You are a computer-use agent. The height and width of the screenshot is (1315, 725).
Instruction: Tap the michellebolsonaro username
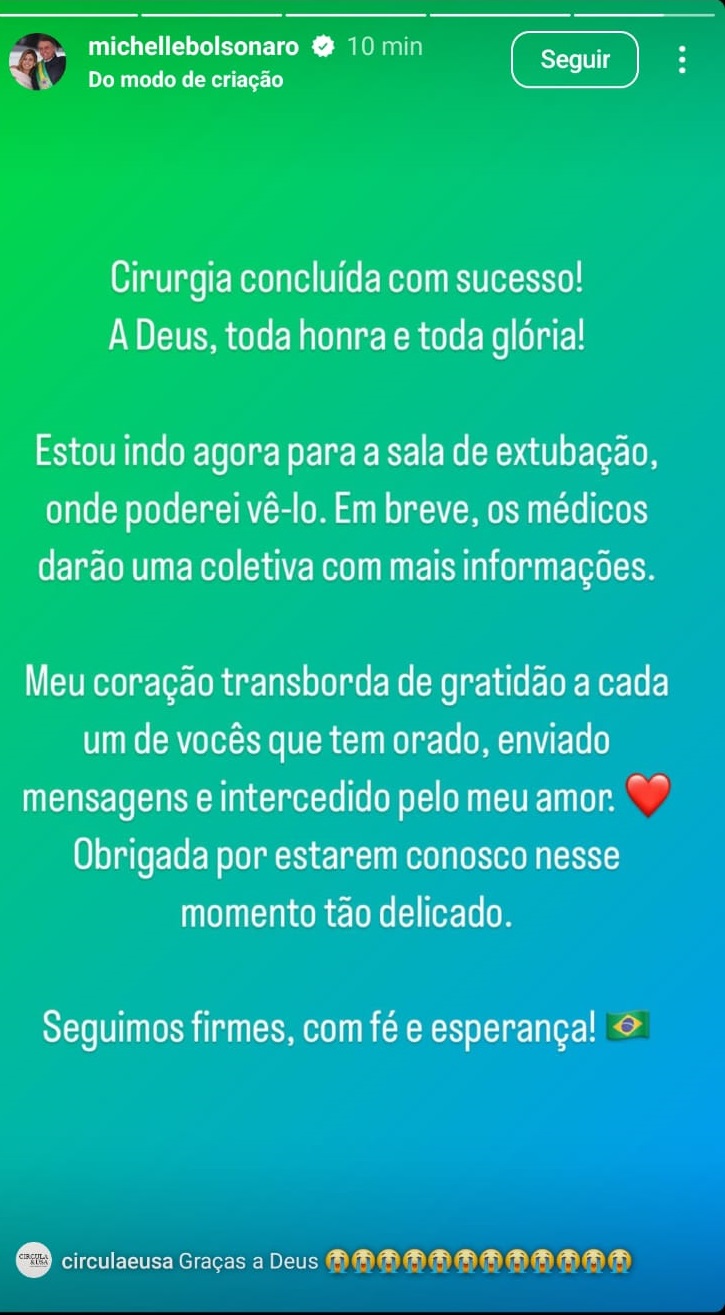click(194, 46)
